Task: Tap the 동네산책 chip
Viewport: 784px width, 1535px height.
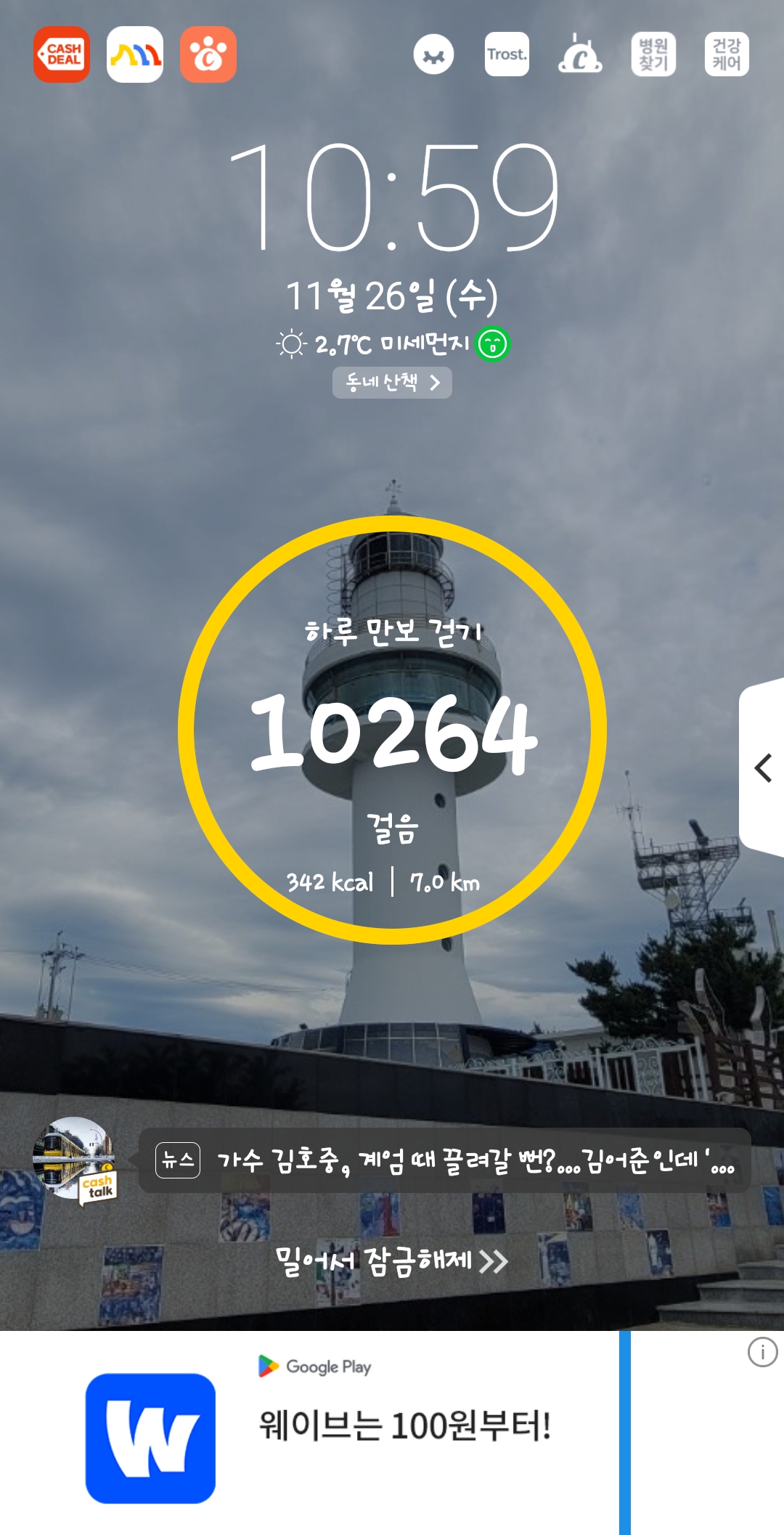Action: [x=392, y=383]
